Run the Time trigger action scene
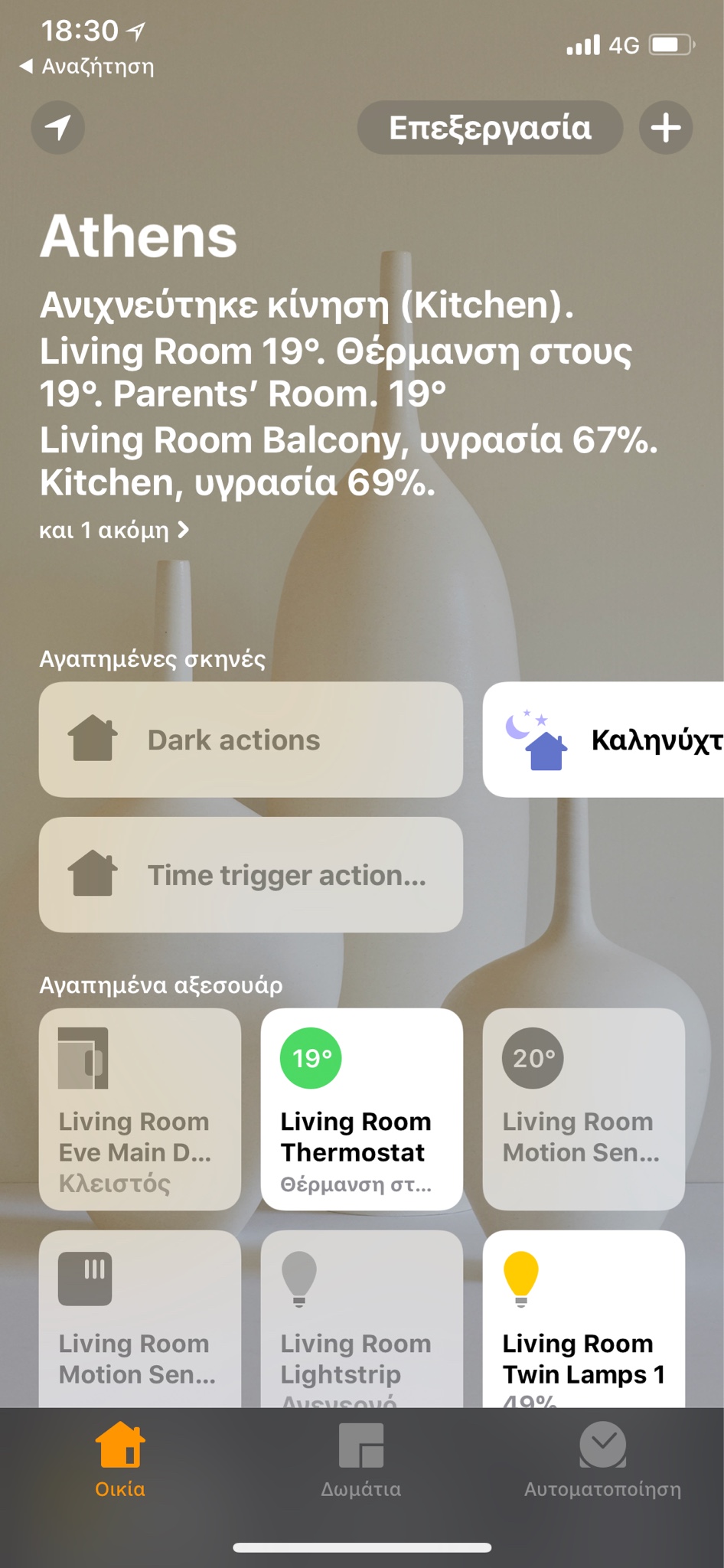This screenshot has height=1568, width=724. pos(250,874)
